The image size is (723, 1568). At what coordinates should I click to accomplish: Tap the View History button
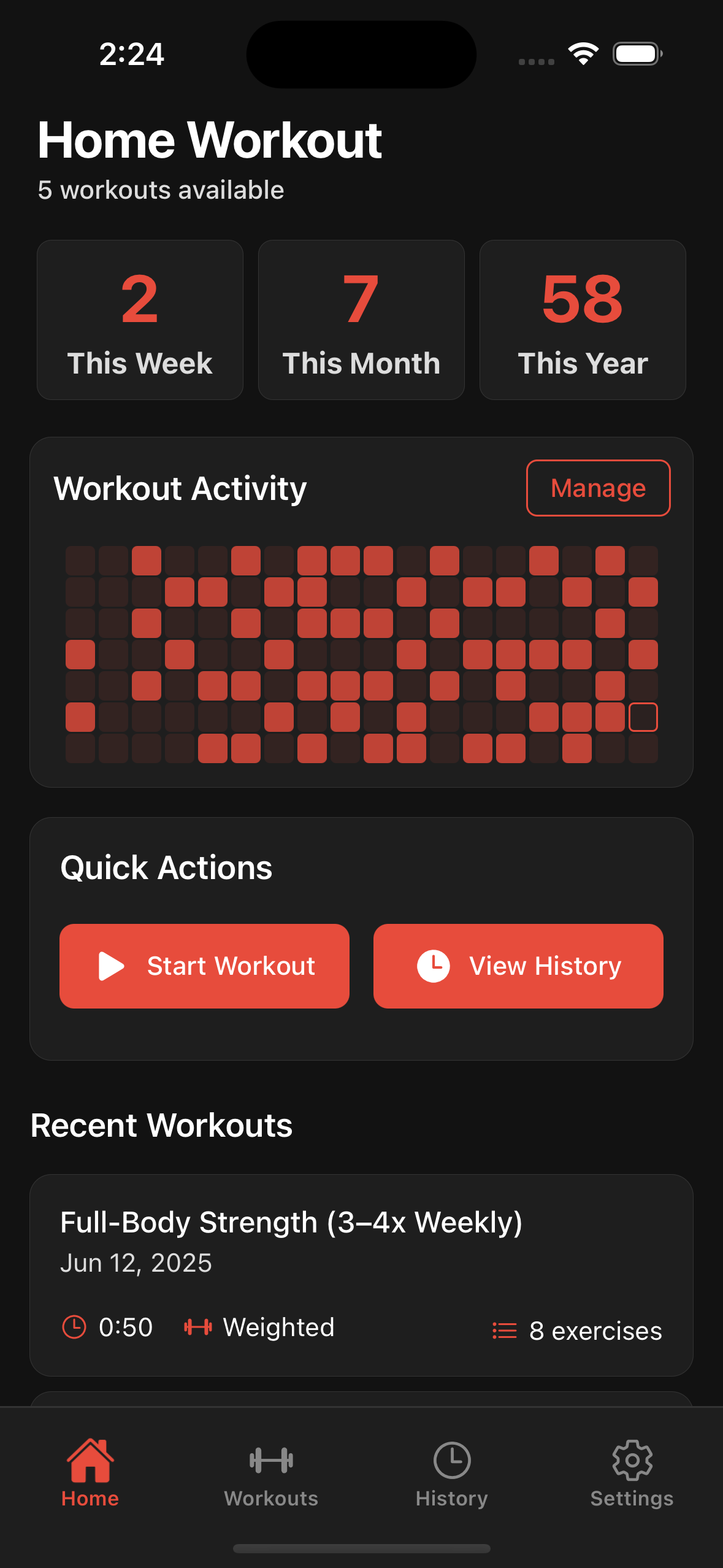[x=518, y=966]
